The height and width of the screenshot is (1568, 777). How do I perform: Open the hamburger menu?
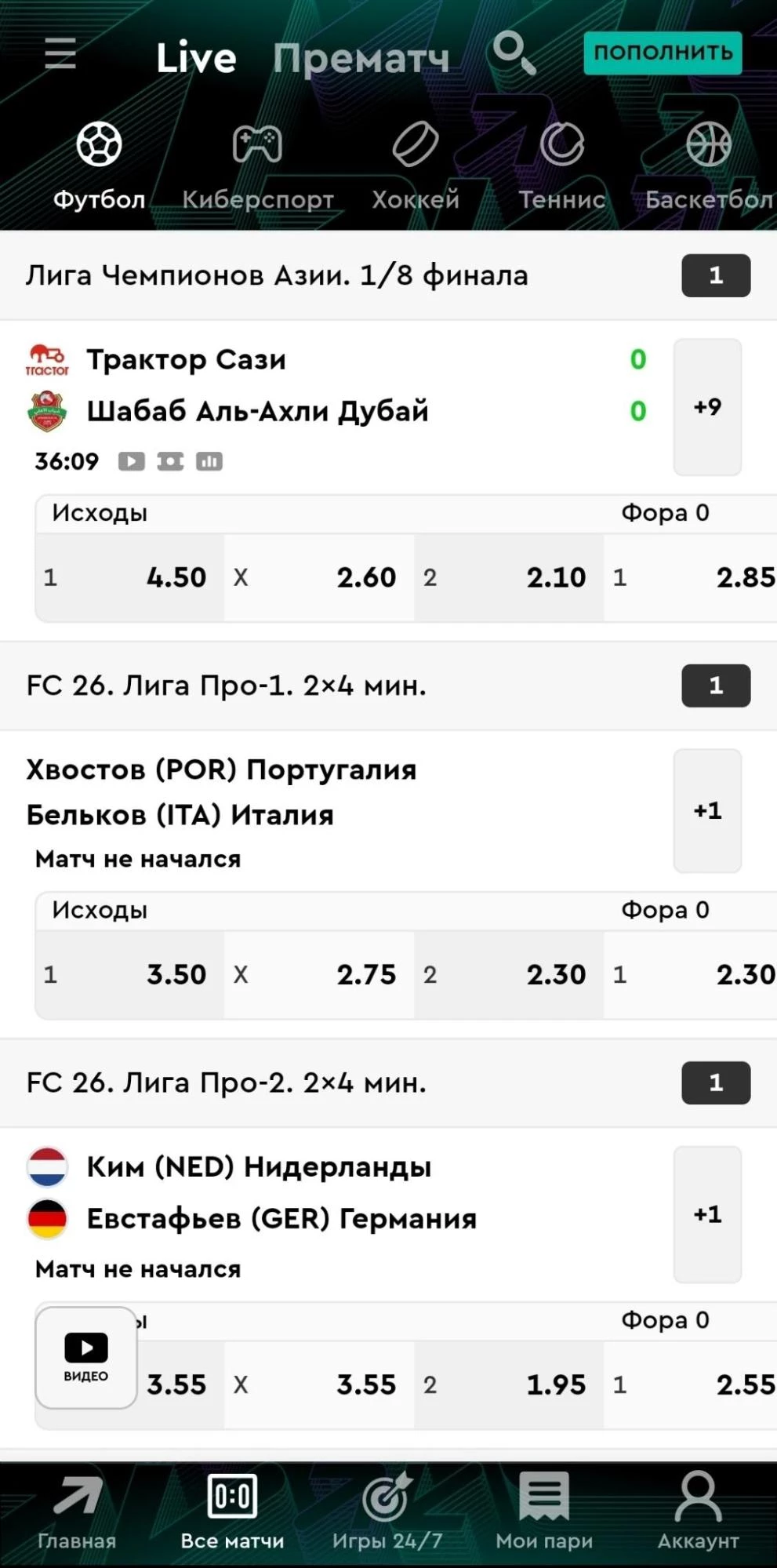click(60, 54)
